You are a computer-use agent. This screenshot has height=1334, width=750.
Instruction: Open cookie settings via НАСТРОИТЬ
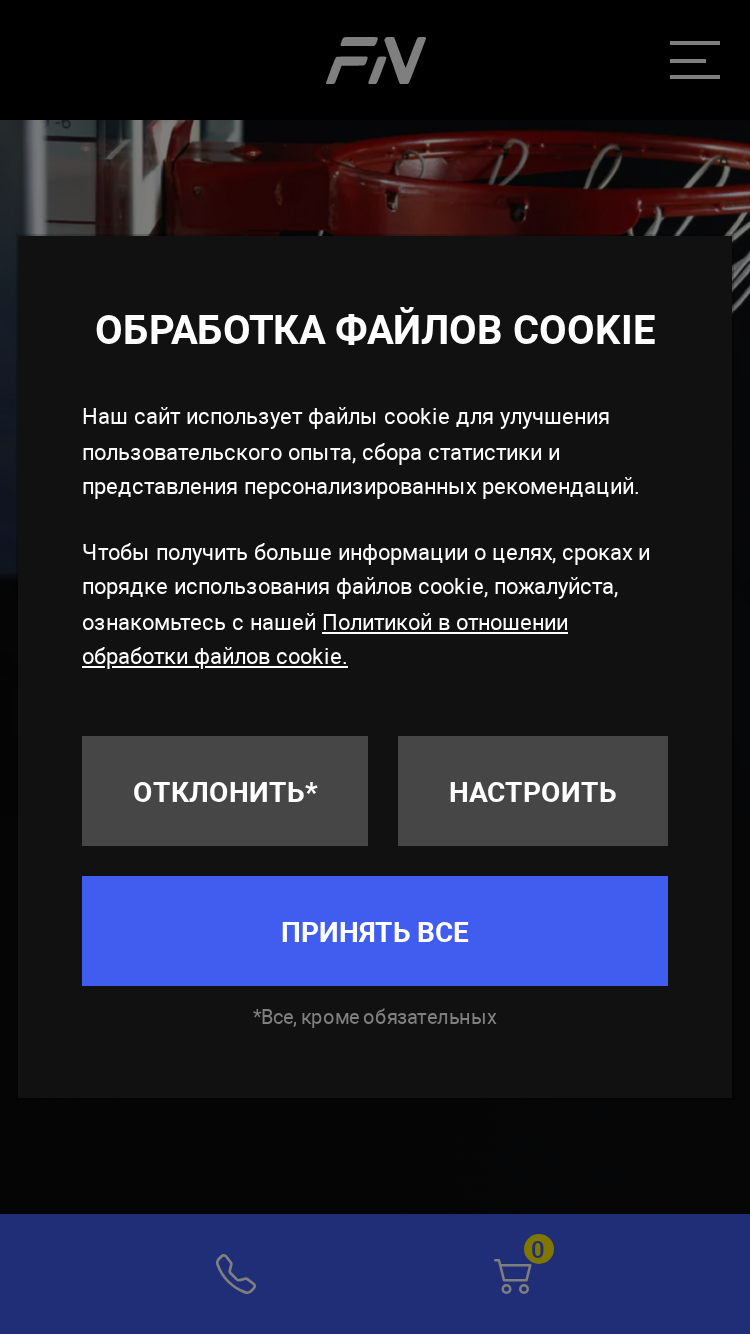pos(533,791)
